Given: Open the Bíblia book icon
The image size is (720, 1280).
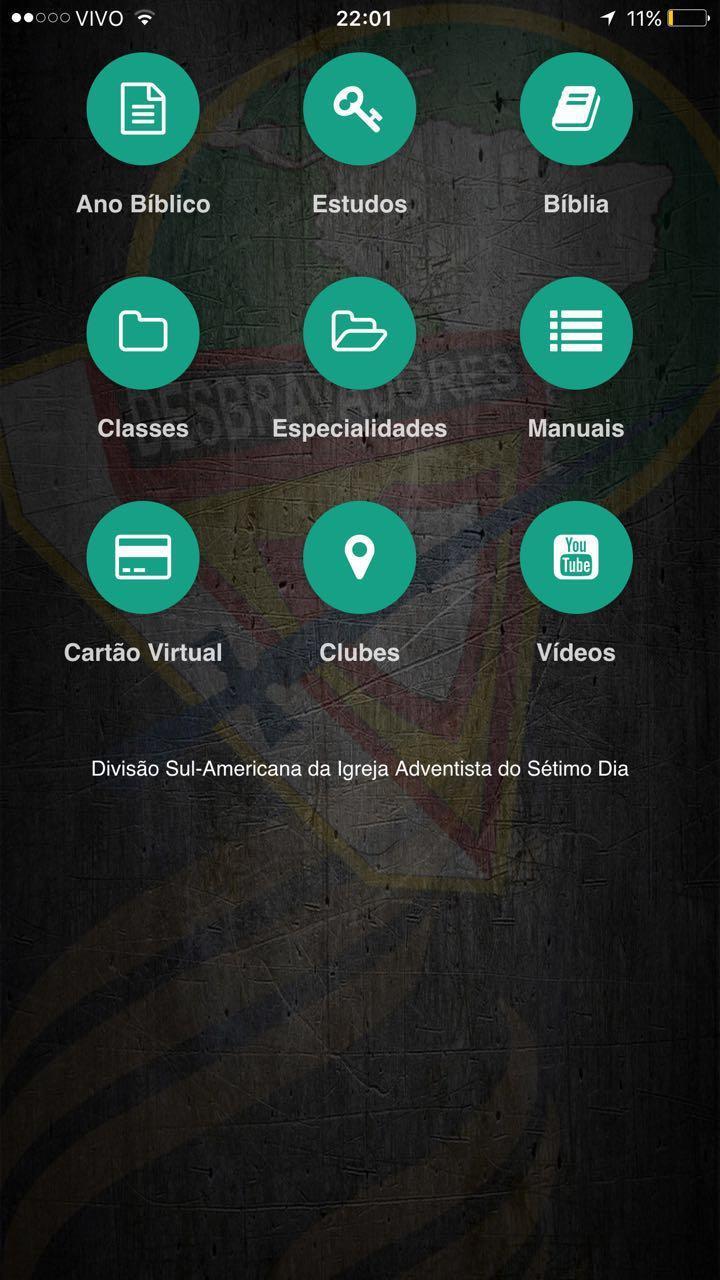Looking at the screenshot, I should [577, 109].
